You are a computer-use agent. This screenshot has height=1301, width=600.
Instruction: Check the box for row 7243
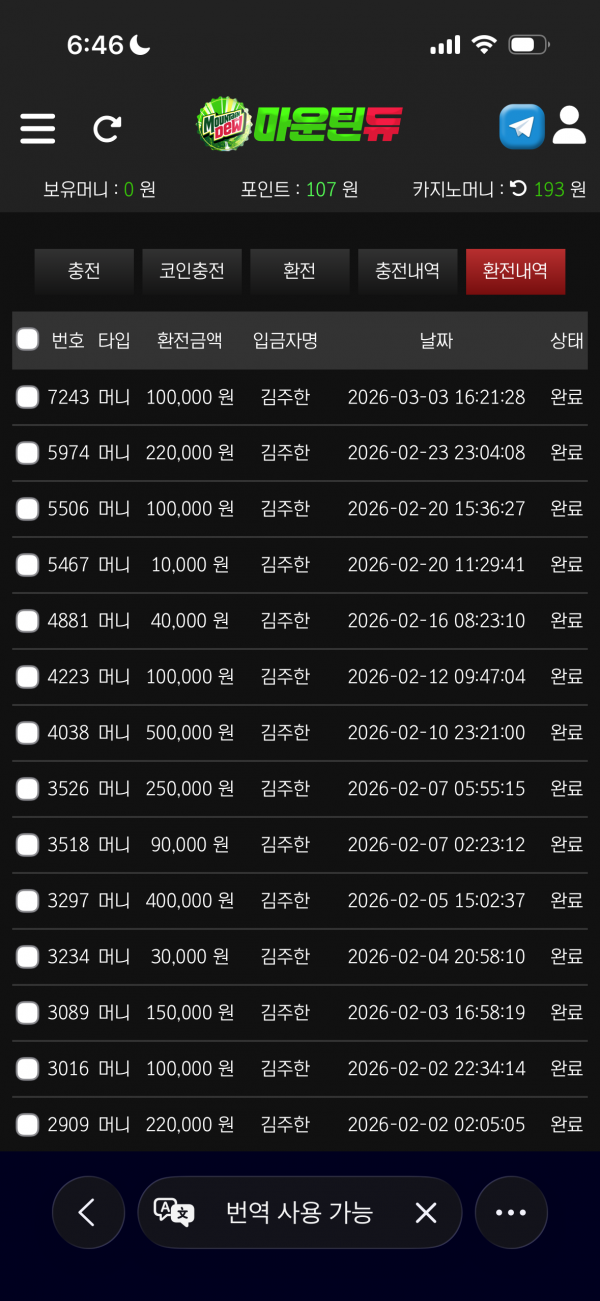(28, 397)
